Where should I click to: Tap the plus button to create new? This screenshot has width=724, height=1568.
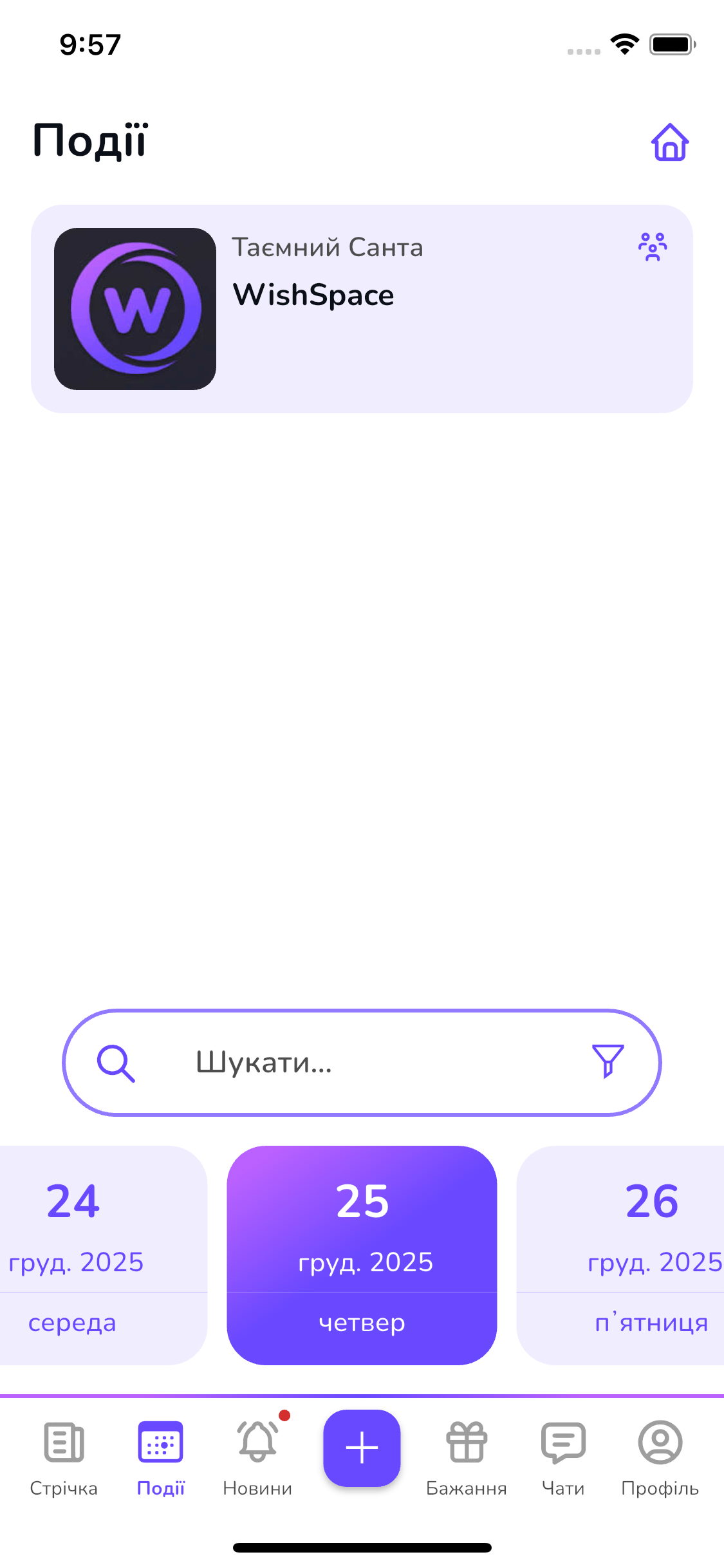[x=362, y=1448]
